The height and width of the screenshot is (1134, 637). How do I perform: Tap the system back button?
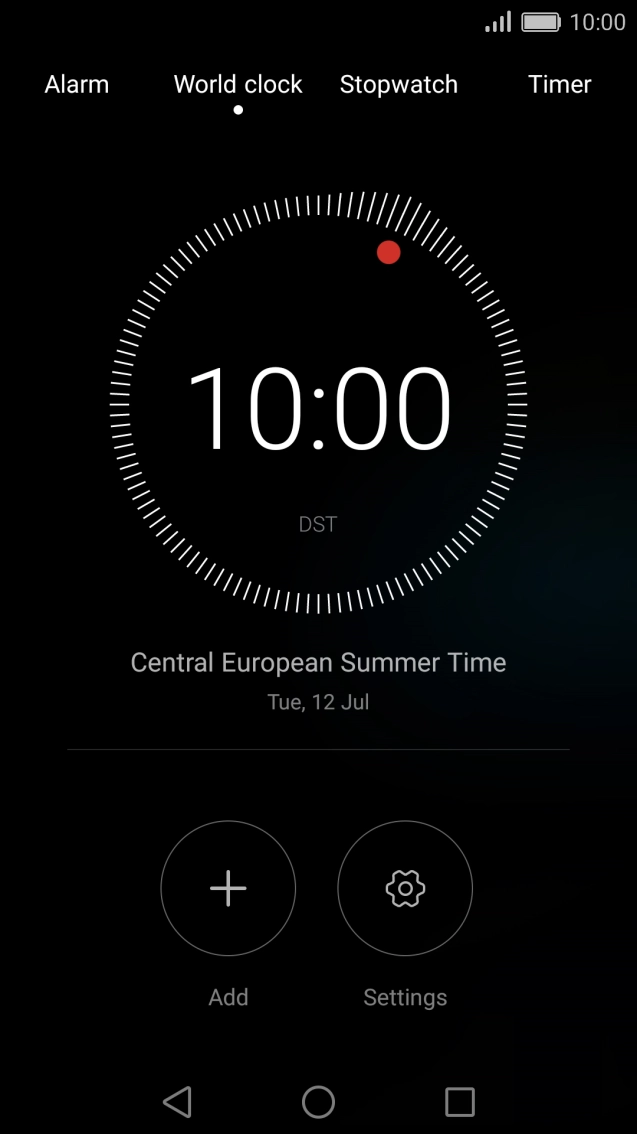pos(177,1102)
